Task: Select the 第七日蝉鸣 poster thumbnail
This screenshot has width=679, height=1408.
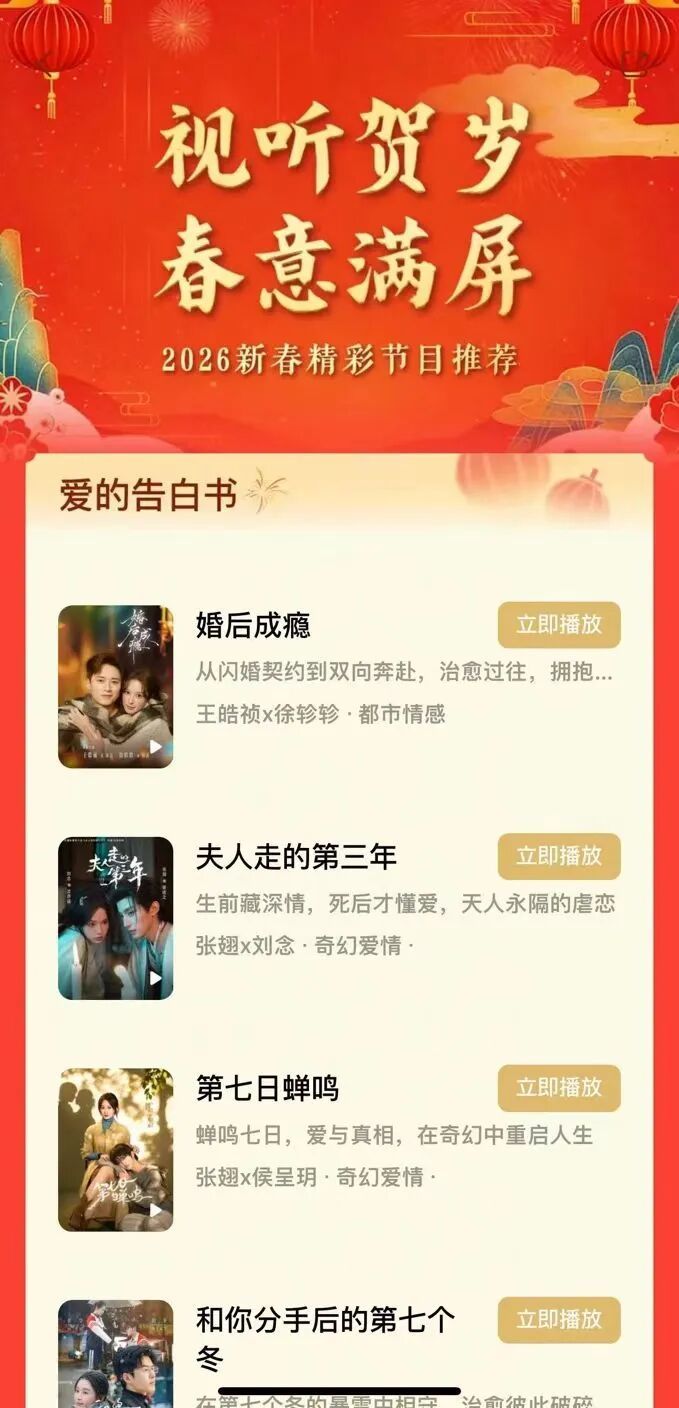Action: tap(116, 1150)
